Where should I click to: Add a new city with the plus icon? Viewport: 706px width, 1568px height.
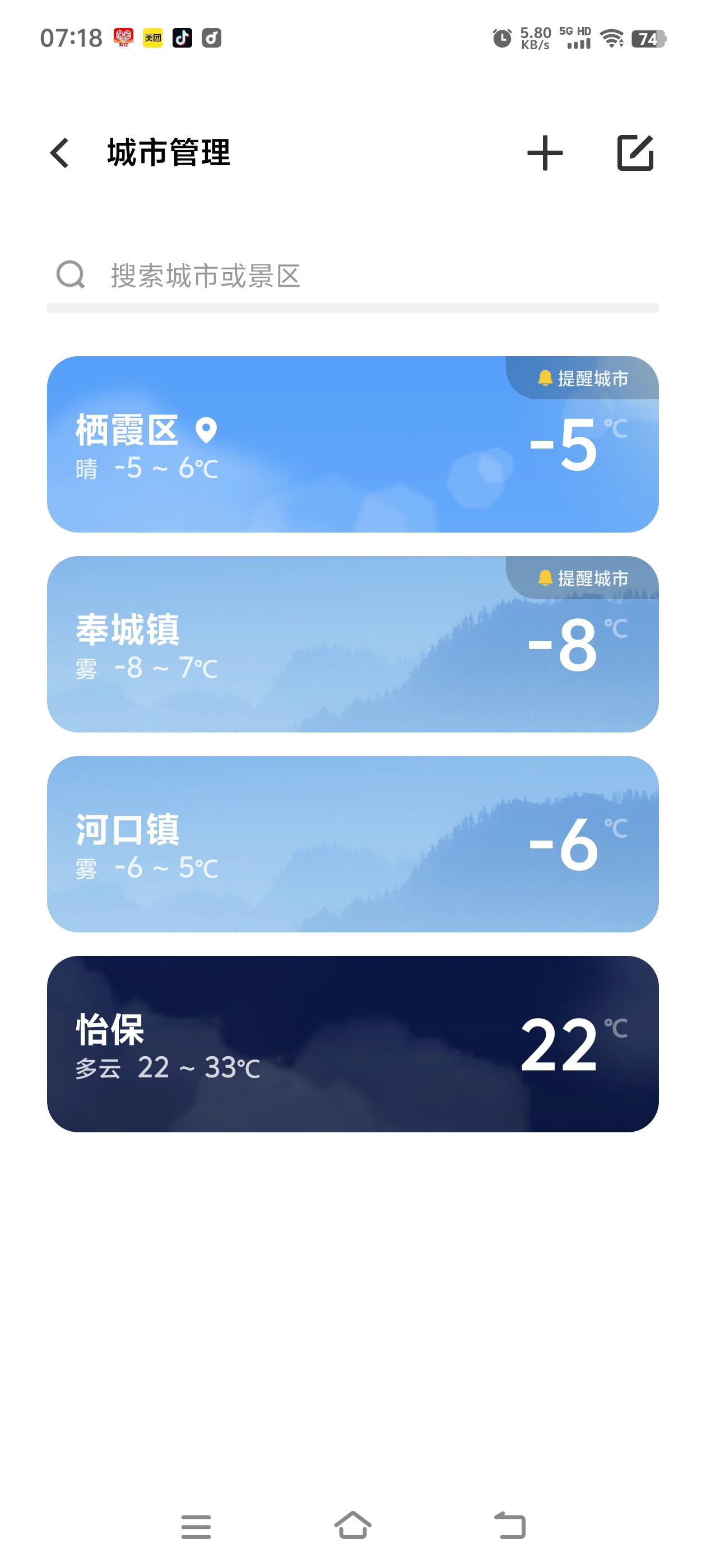pyautogui.click(x=545, y=153)
